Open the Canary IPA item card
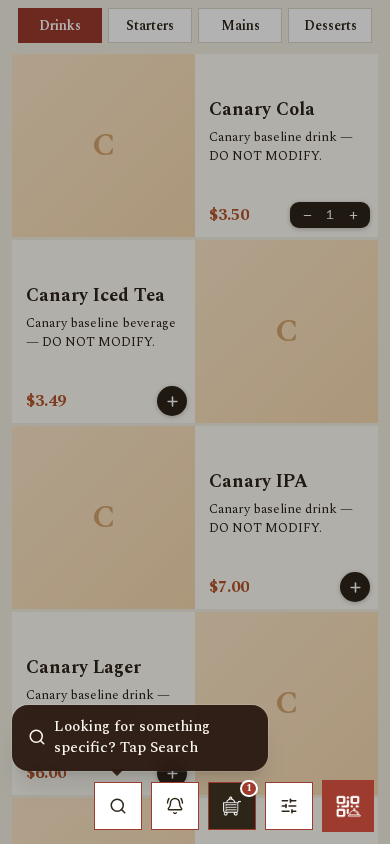 195,517
